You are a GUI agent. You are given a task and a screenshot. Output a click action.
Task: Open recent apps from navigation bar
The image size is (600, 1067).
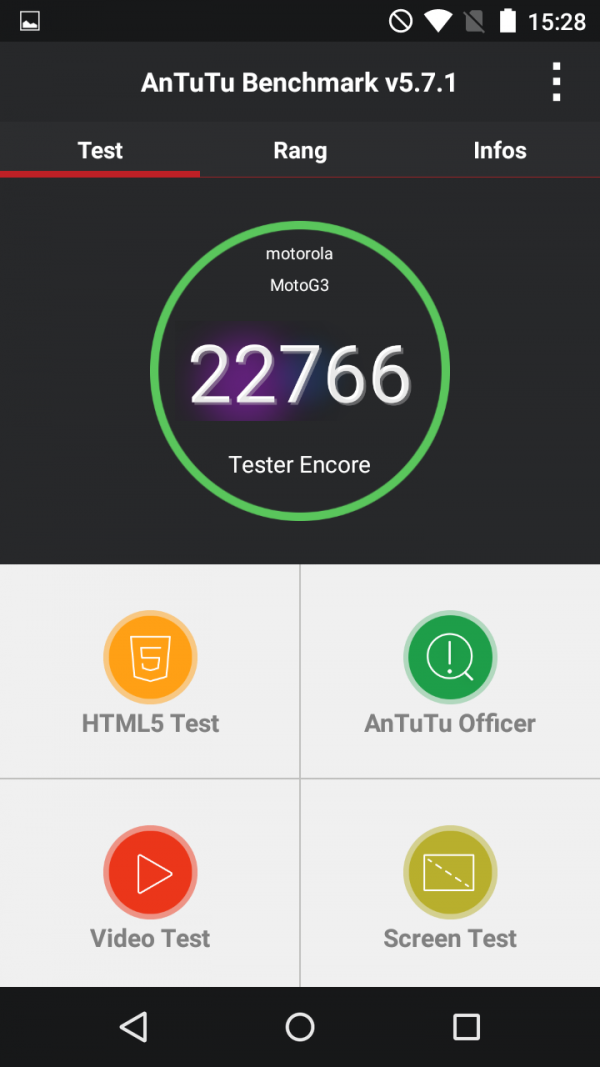tap(466, 1027)
